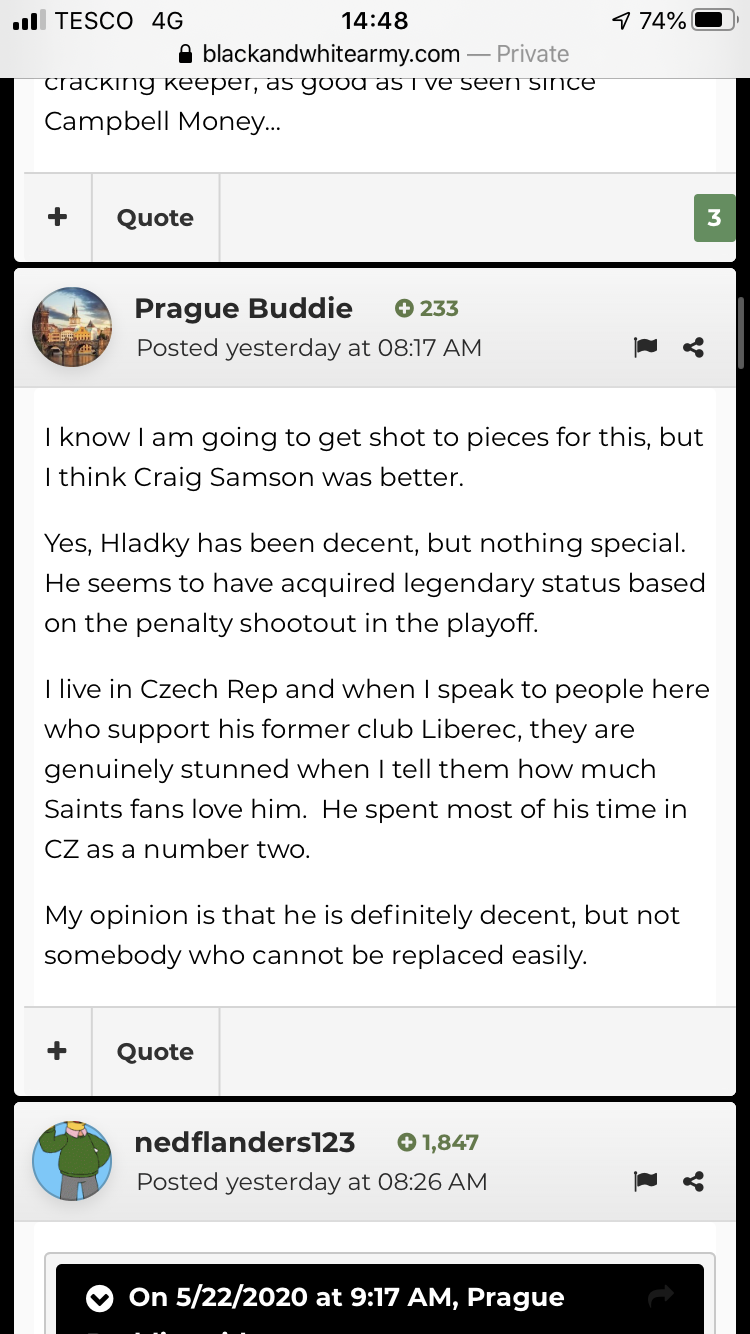This screenshot has width=750, height=1334.
Task: Collapse the quoted Prague Buddie block
Action: click(x=99, y=1298)
